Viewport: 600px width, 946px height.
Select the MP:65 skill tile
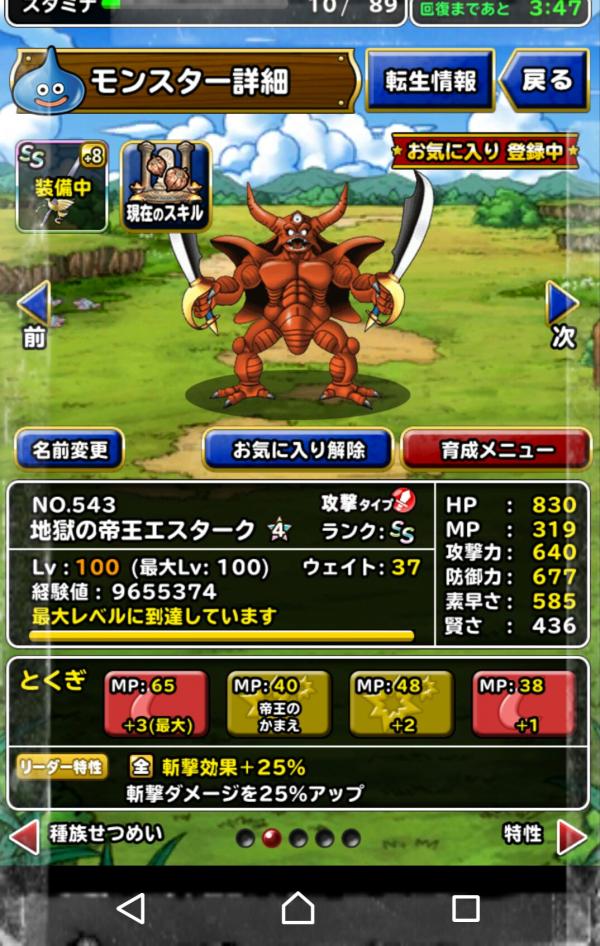(x=155, y=704)
